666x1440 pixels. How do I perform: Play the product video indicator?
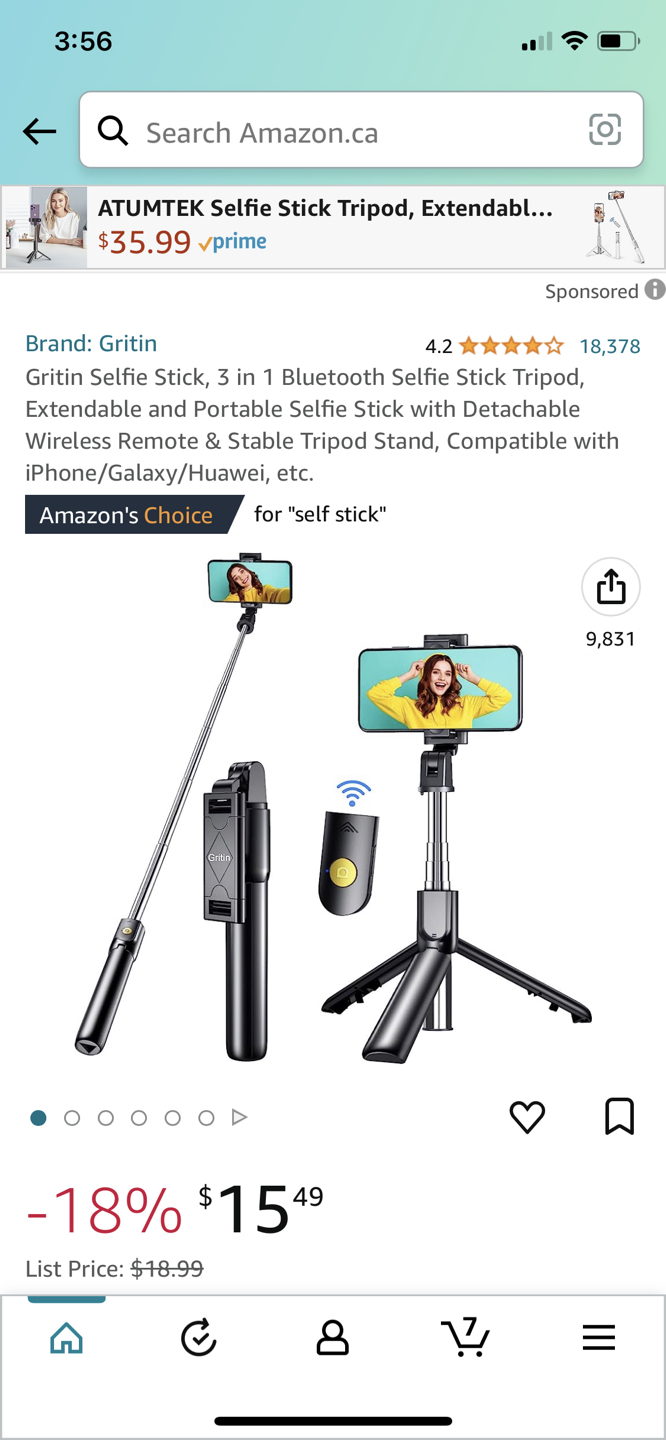239,1117
